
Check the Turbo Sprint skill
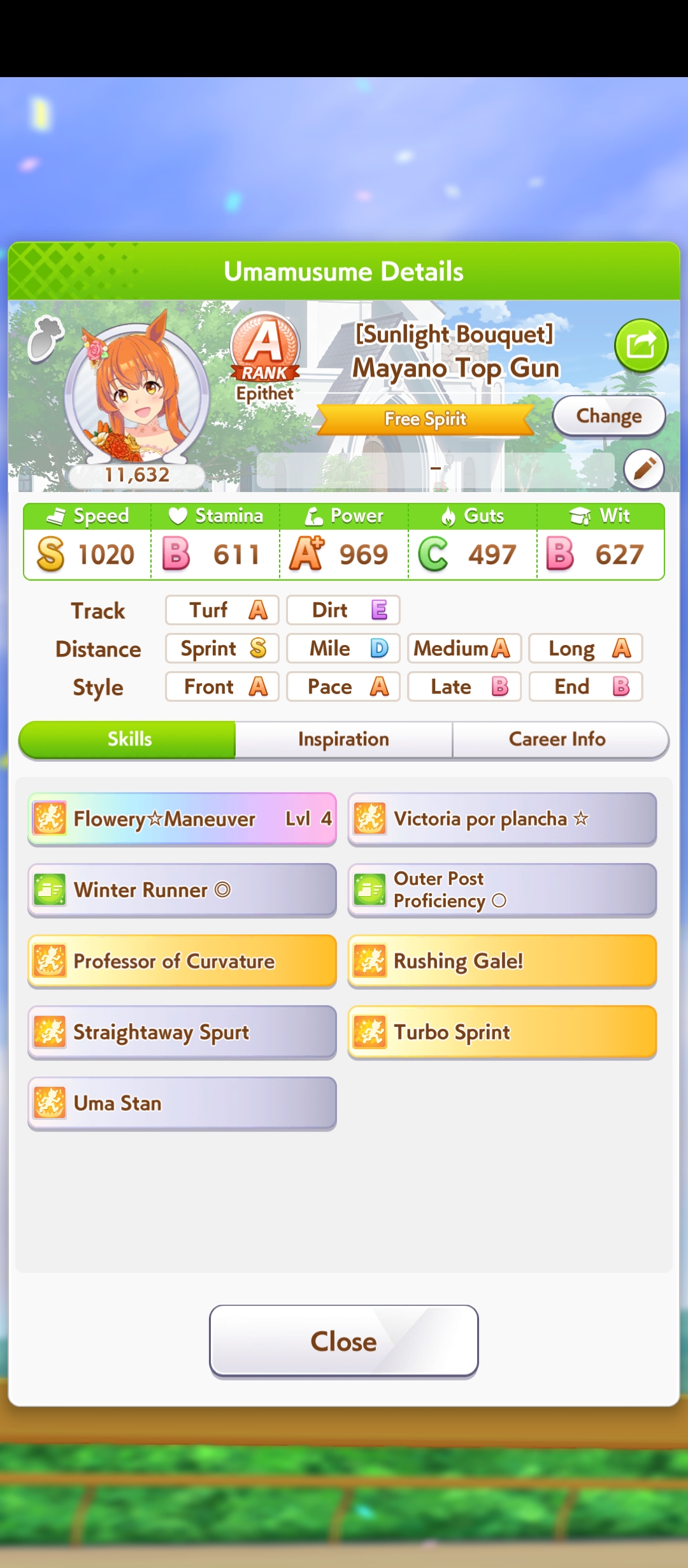[x=502, y=1033]
